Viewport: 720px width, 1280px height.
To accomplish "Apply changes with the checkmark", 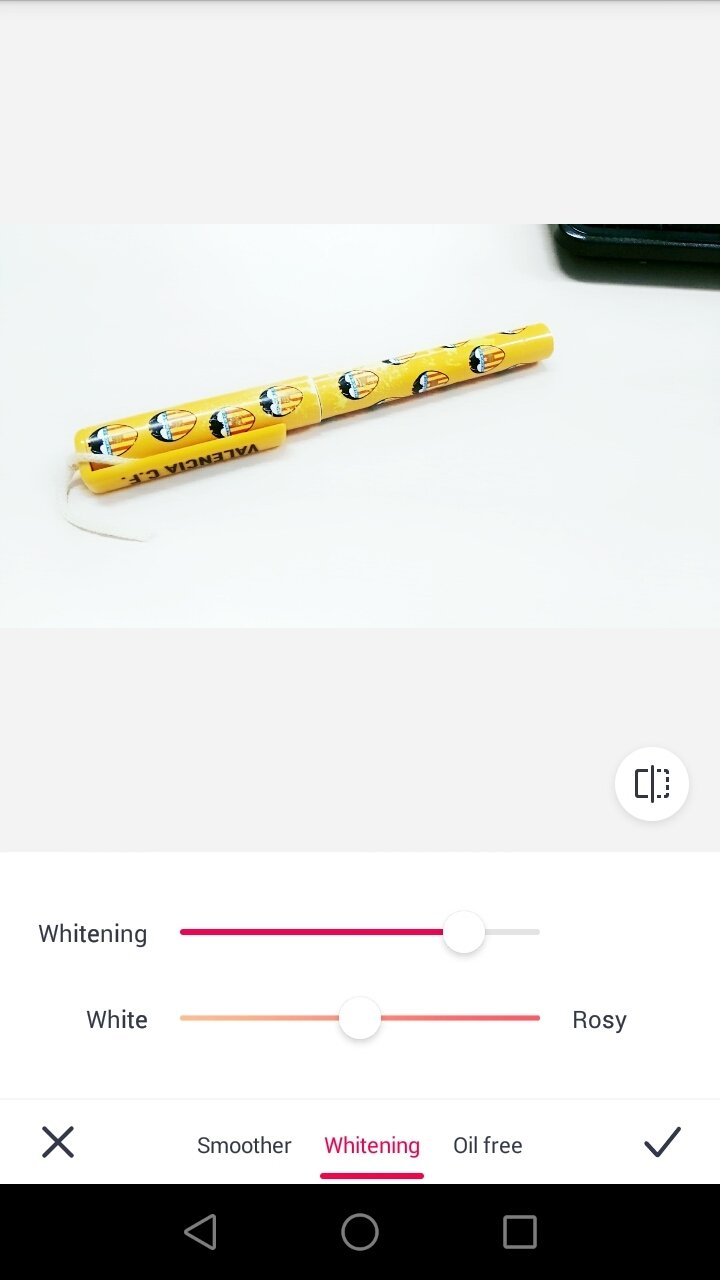I will pyautogui.click(x=662, y=1142).
